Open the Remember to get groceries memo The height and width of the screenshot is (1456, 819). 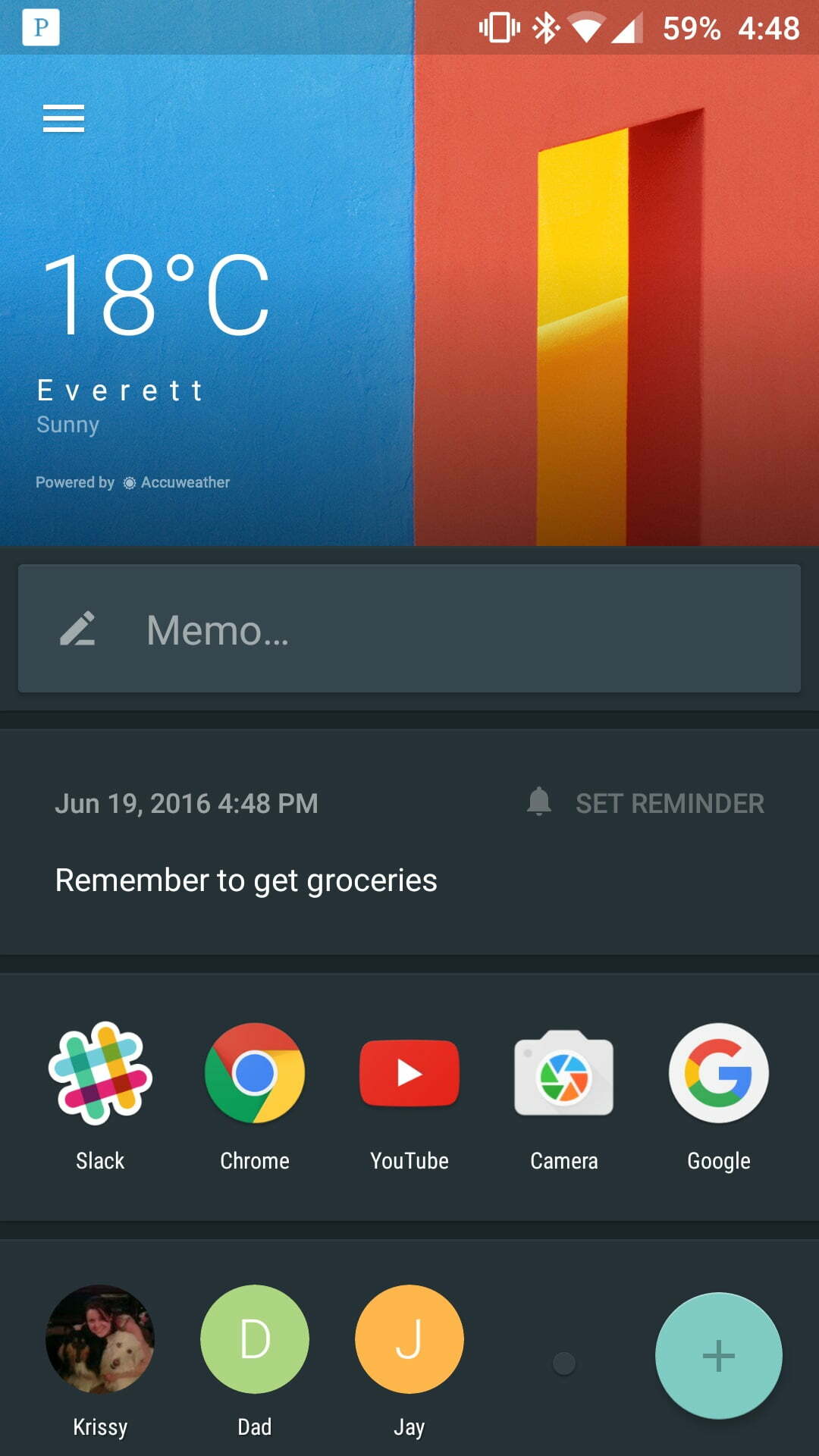[246, 880]
